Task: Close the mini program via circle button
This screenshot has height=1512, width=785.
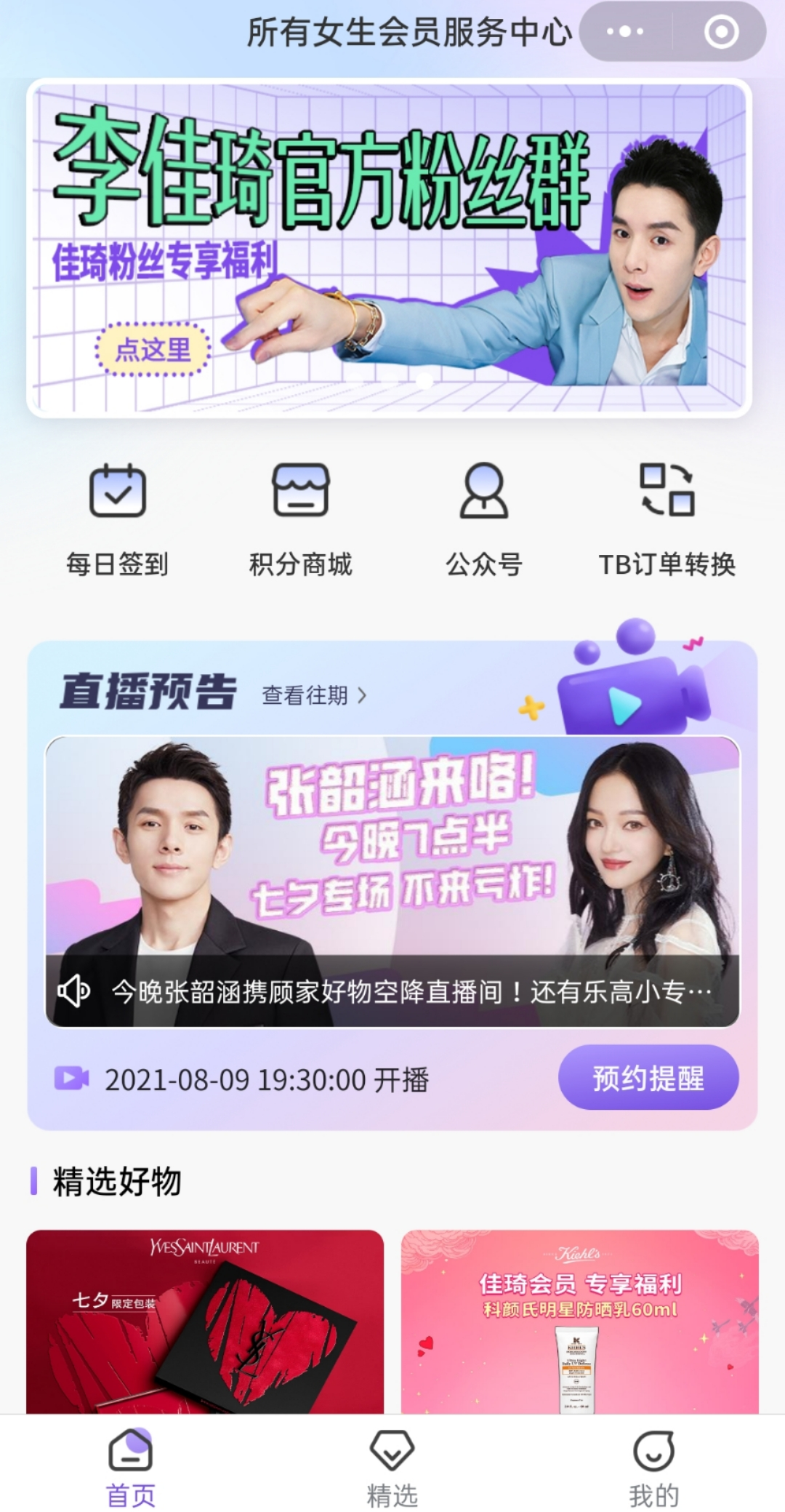Action: click(721, 32)
